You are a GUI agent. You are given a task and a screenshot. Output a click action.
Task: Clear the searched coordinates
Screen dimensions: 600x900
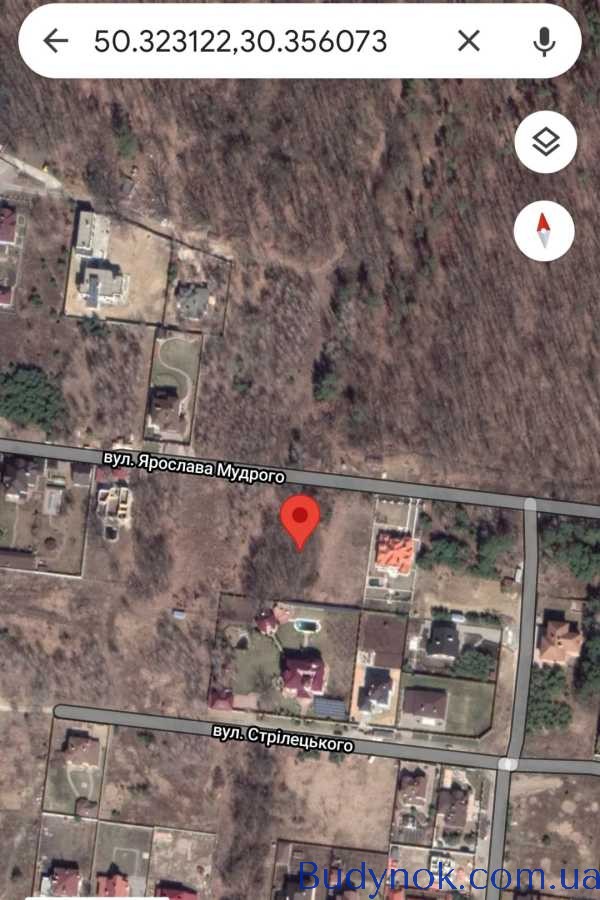click(x=468, y=41)
